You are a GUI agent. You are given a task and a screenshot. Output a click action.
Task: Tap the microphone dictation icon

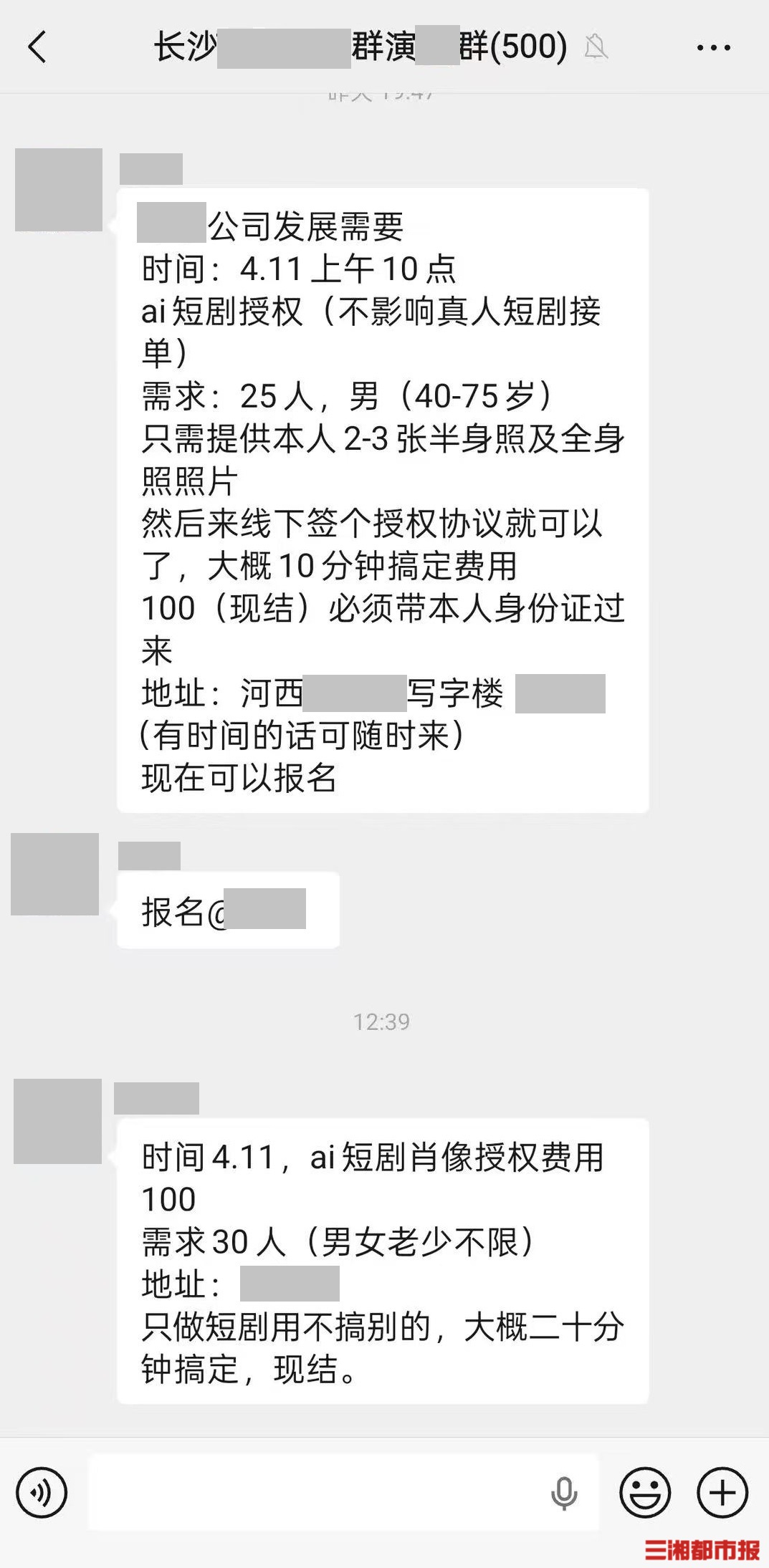click(563, 1493)
